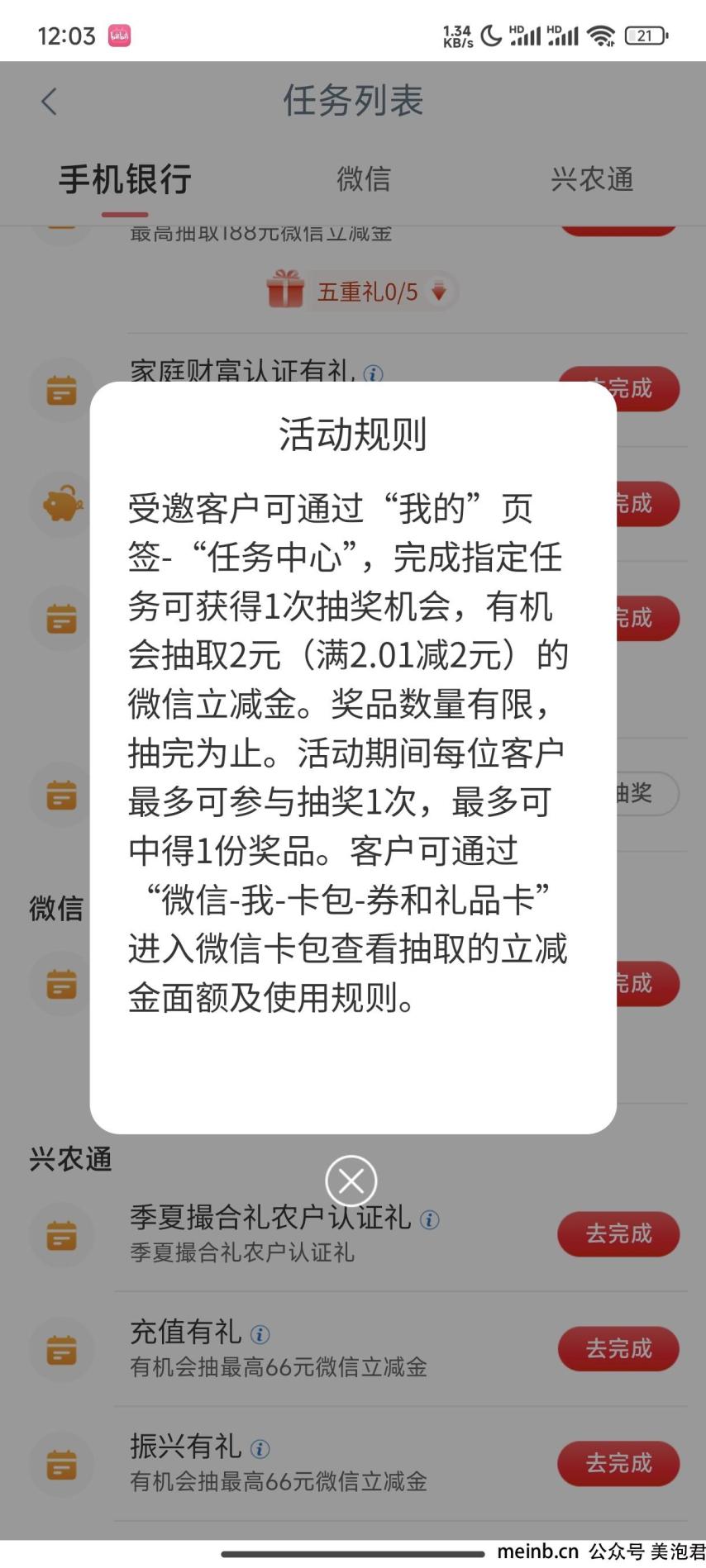Go back from 任务列表

(50, 102)
